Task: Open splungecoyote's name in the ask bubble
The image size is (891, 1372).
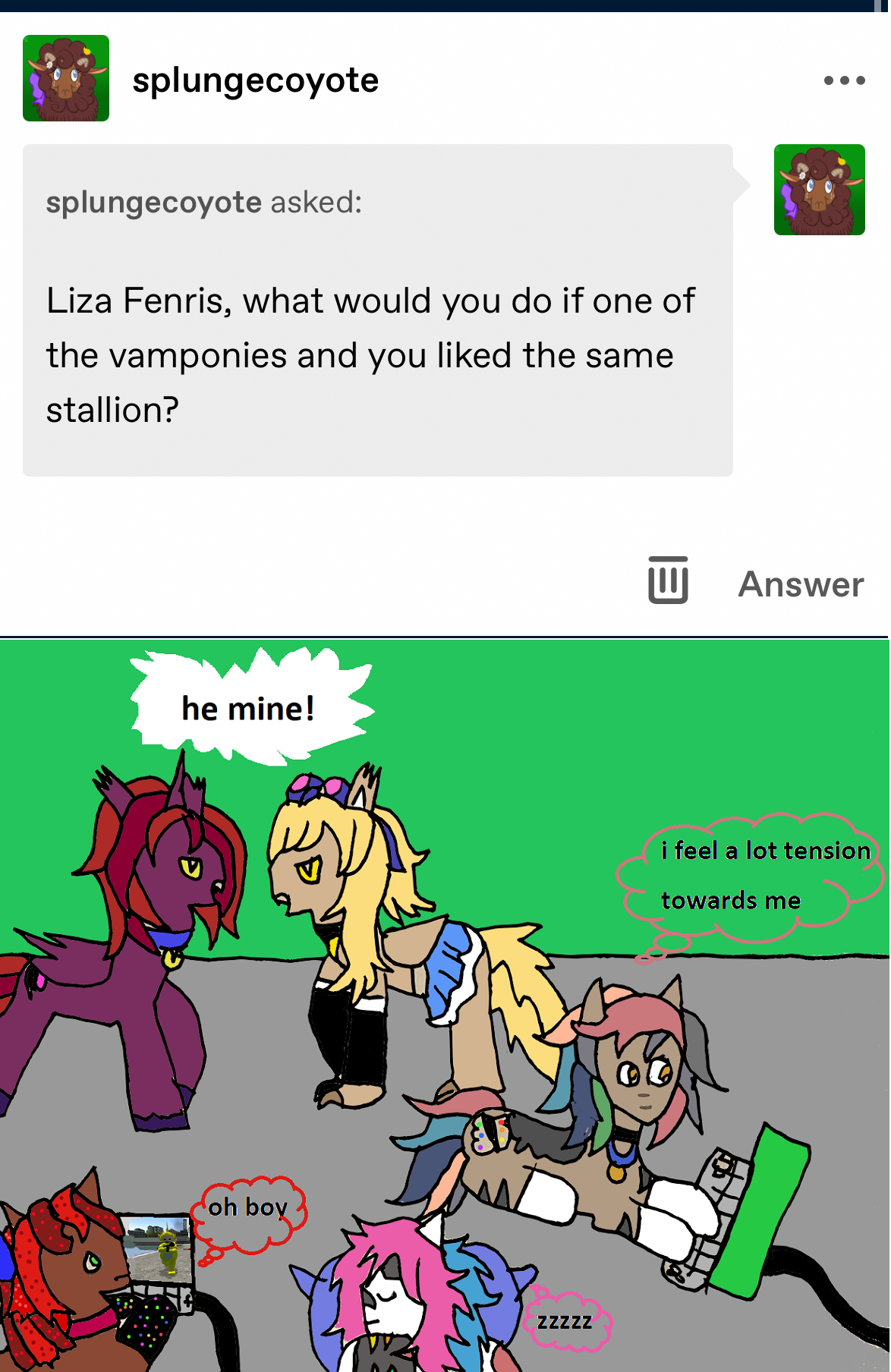Action: (153, 203)
